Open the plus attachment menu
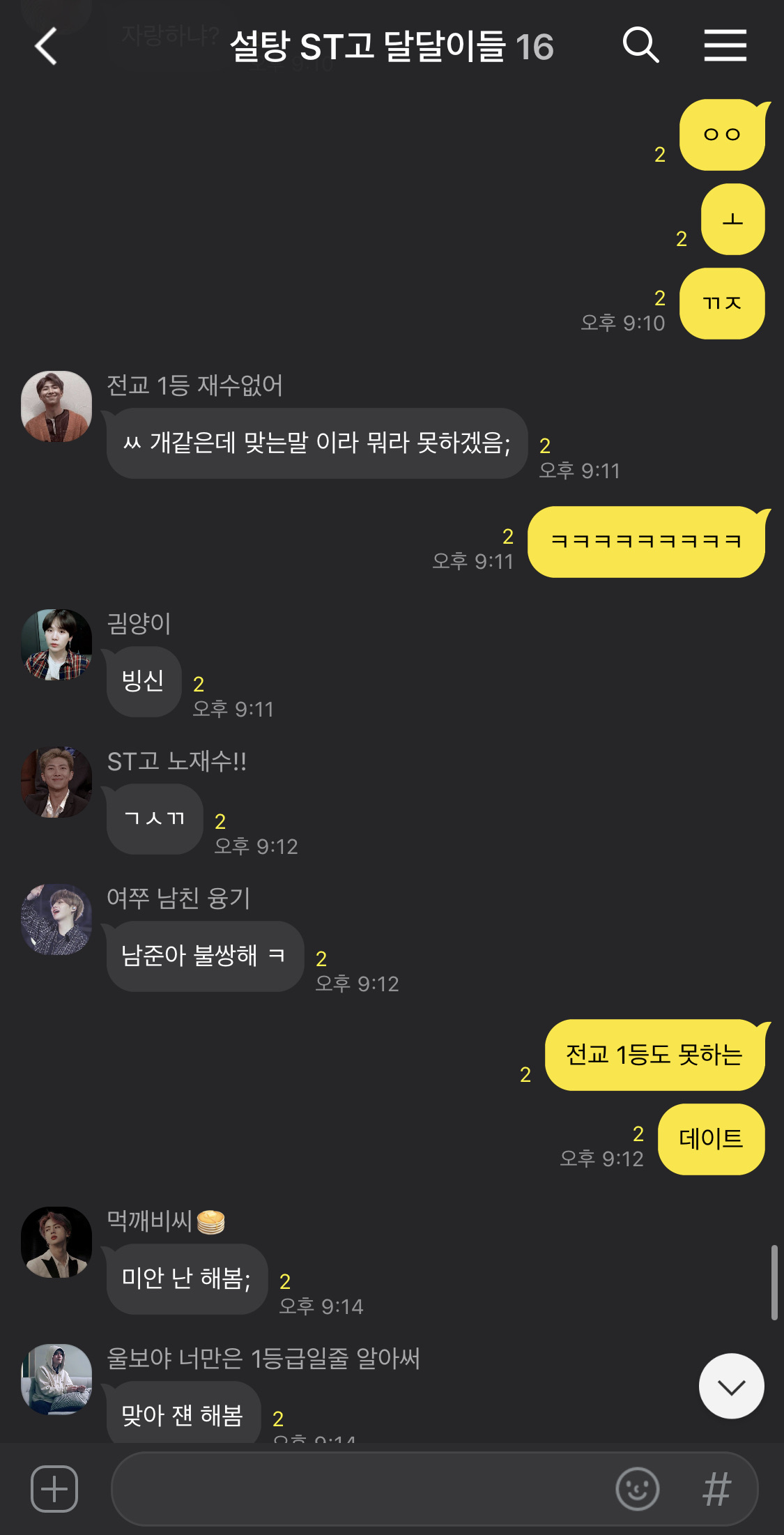784x1535 pixels. pyautogui.click(x=54, y=1488)
